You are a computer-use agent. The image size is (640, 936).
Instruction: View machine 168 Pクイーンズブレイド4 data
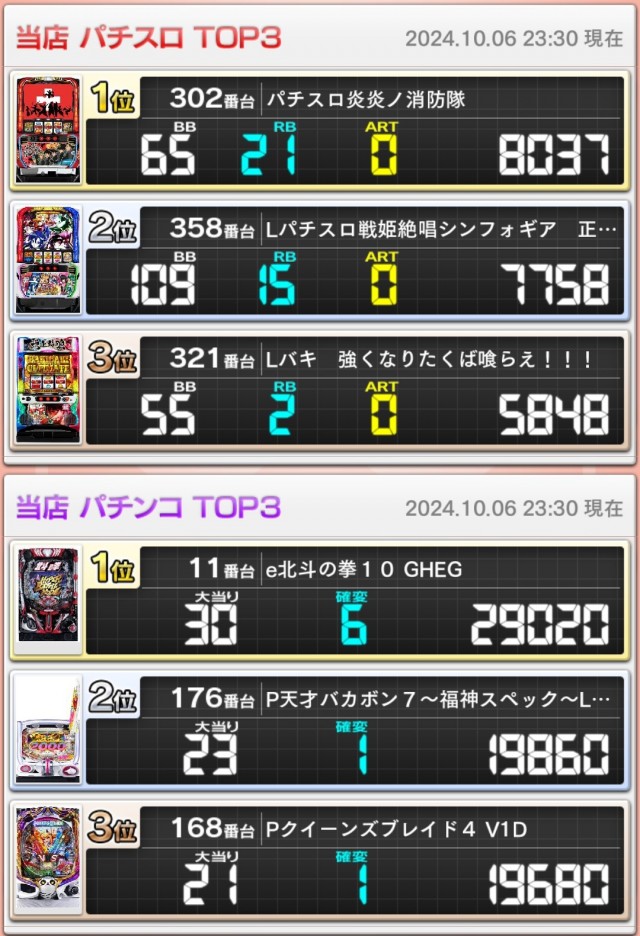tap(320, 859)
